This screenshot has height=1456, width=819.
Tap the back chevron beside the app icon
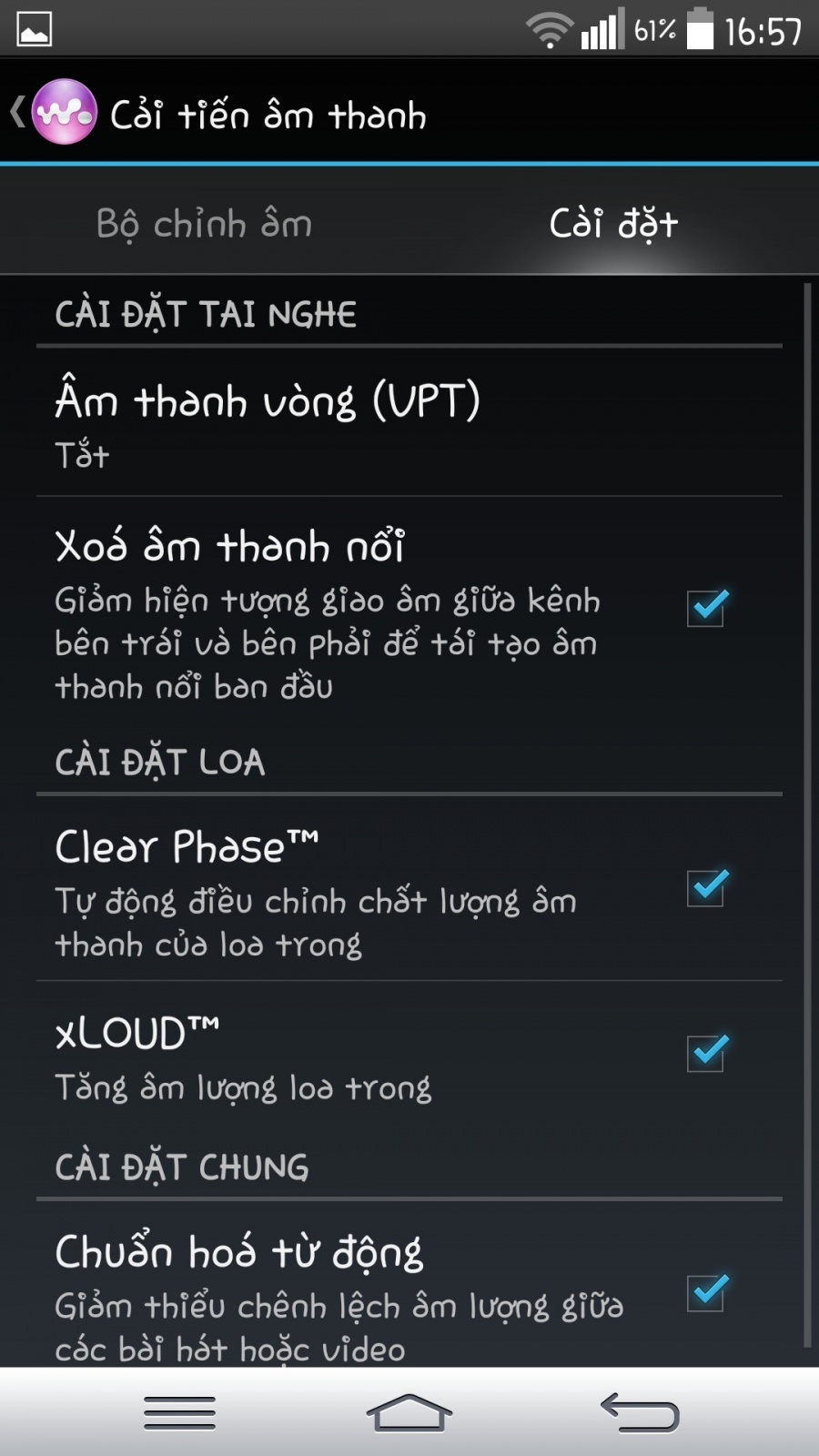click(16, 112)
